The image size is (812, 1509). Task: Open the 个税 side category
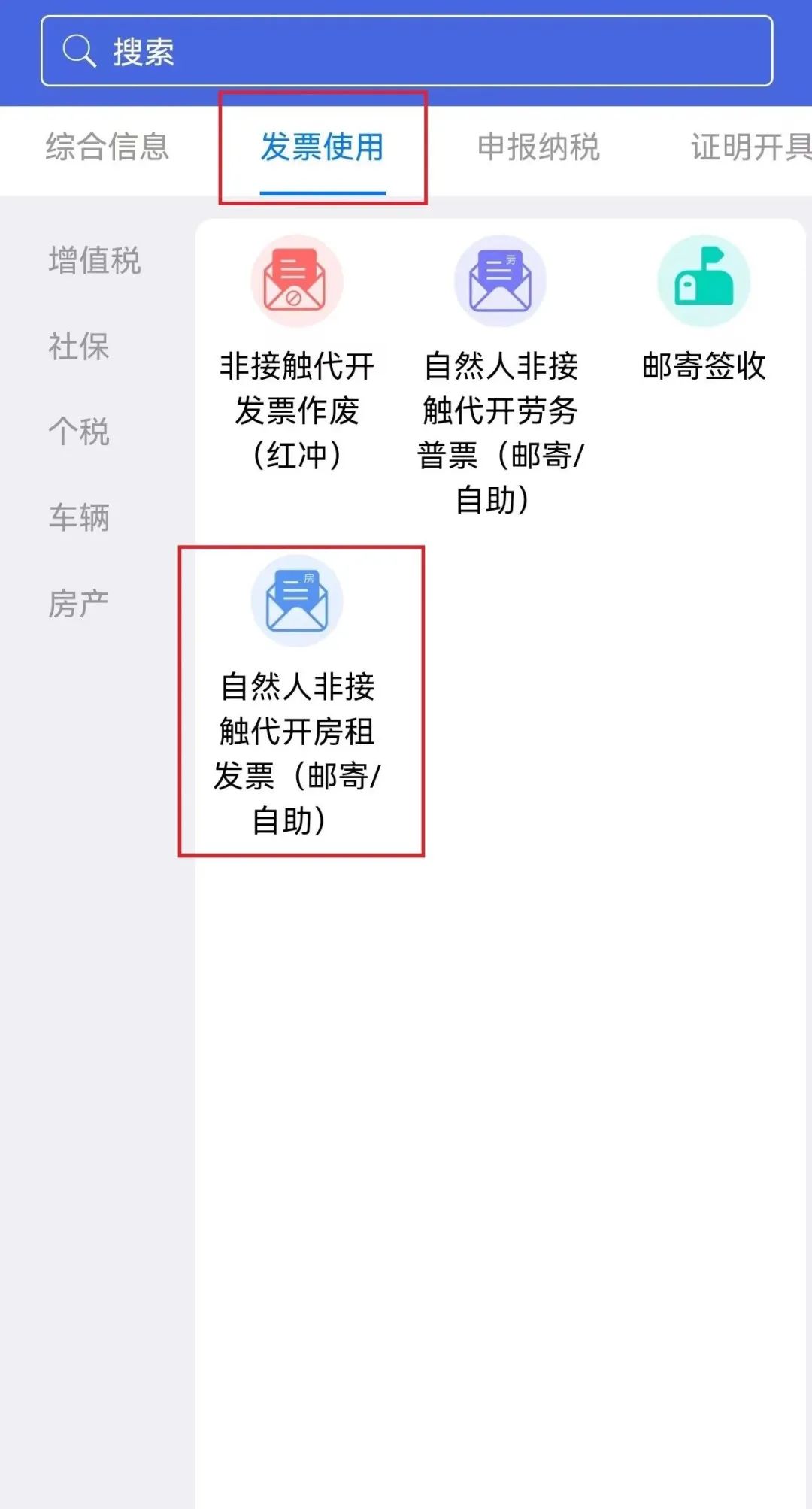tap(79, 432)
